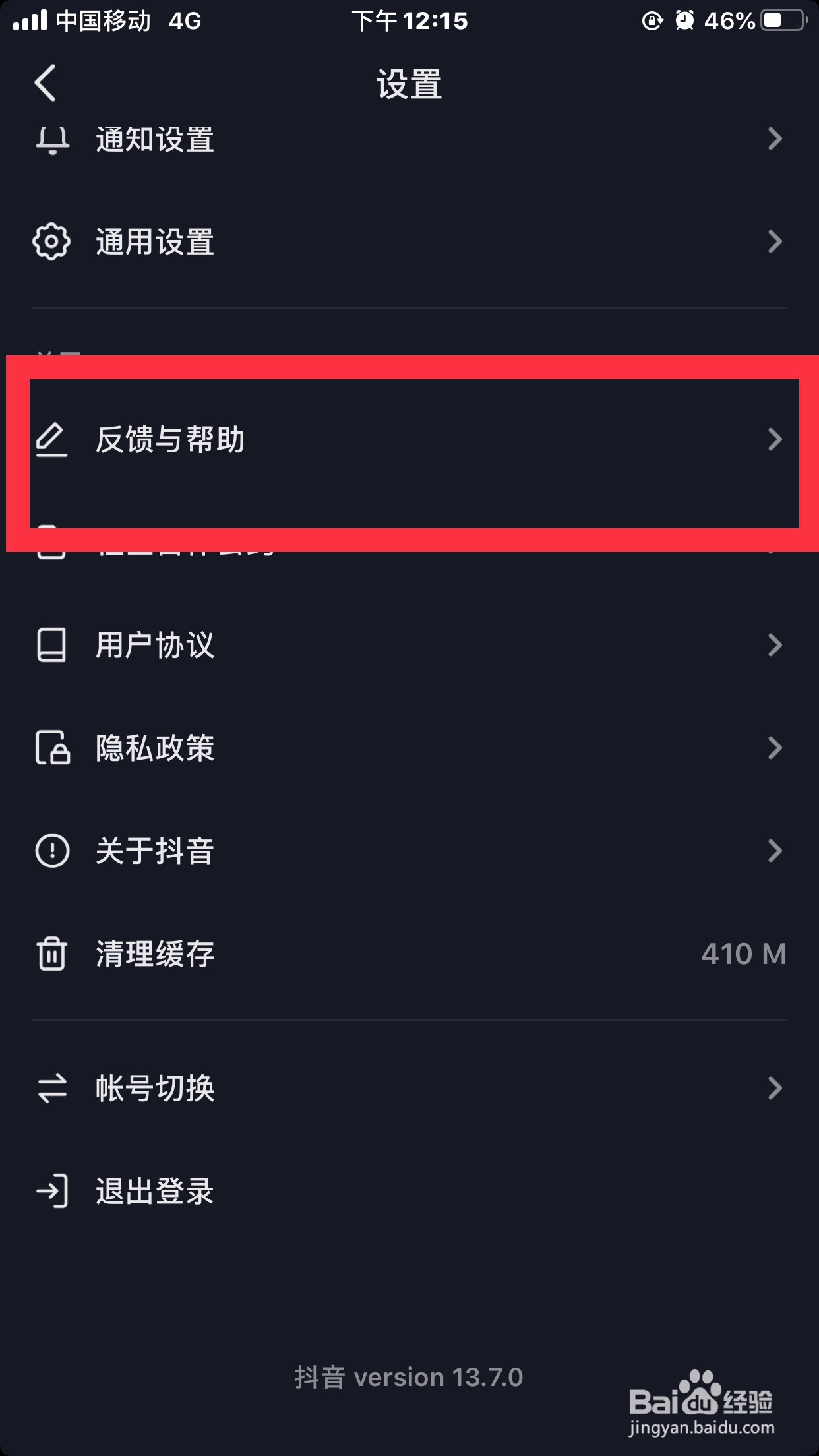Select 退出登录 to log out

153,1189
